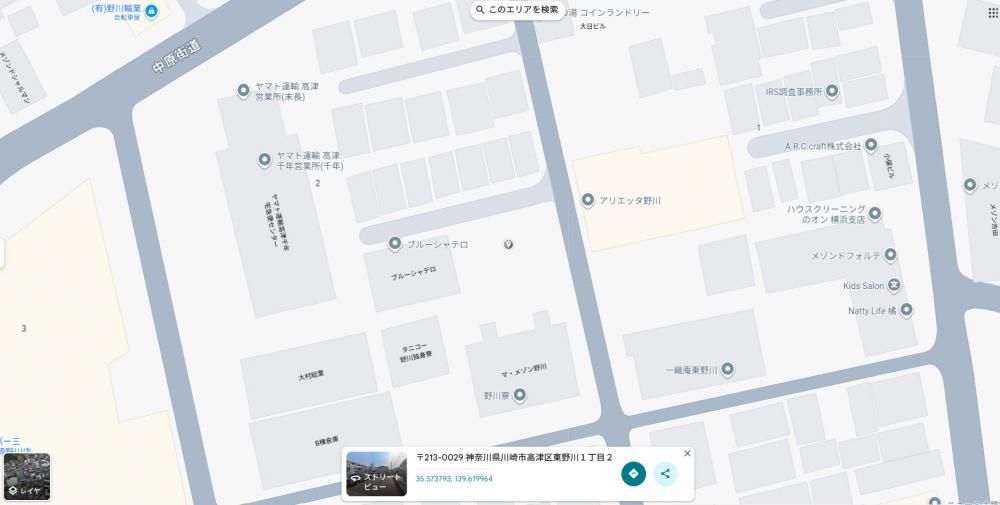Open the レイヤ layers switcher
This screenshot has height=505, width=1000.
(x=26, y=477)
